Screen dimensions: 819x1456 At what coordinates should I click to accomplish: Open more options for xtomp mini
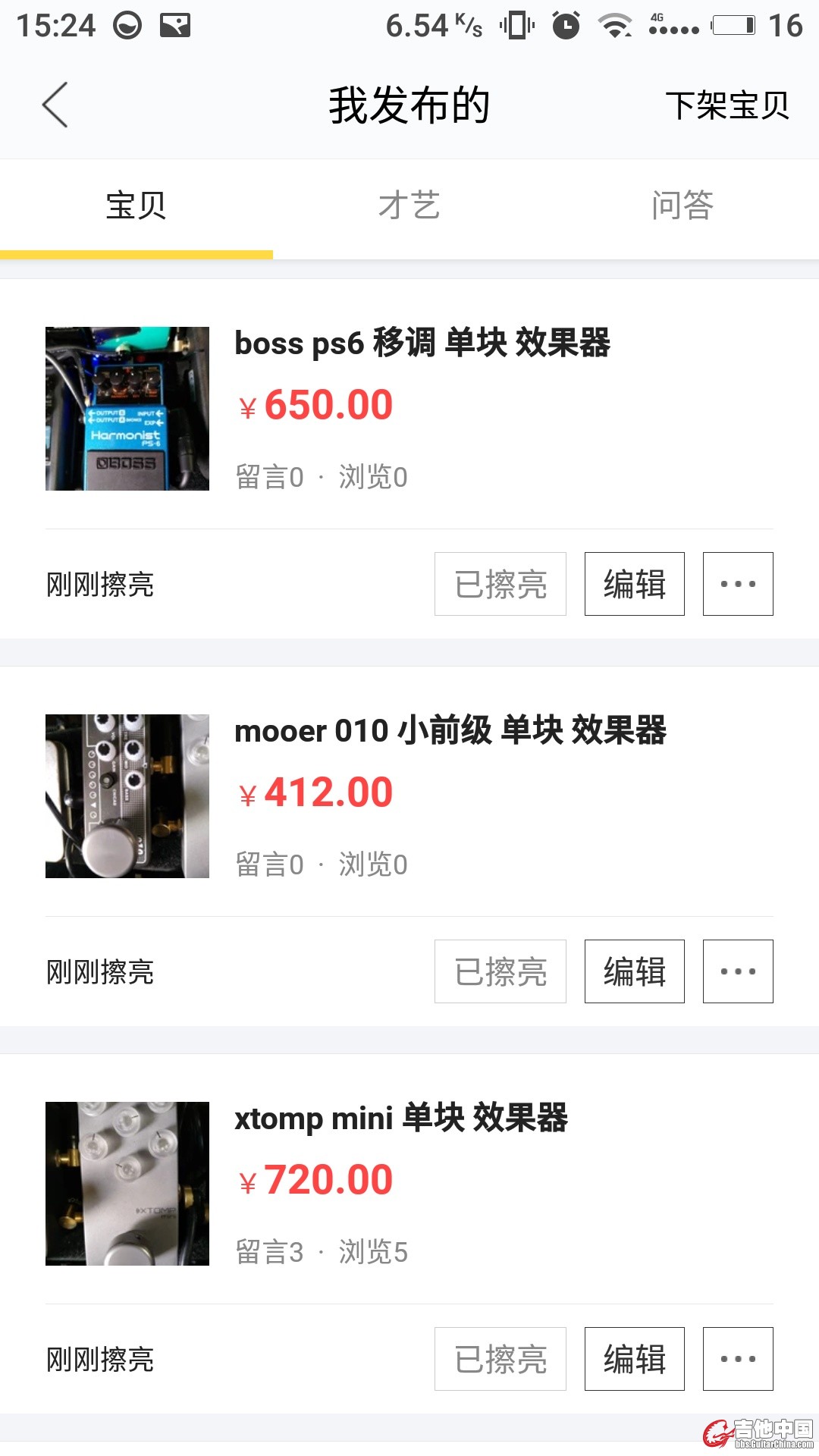(x=737, y=1359)
